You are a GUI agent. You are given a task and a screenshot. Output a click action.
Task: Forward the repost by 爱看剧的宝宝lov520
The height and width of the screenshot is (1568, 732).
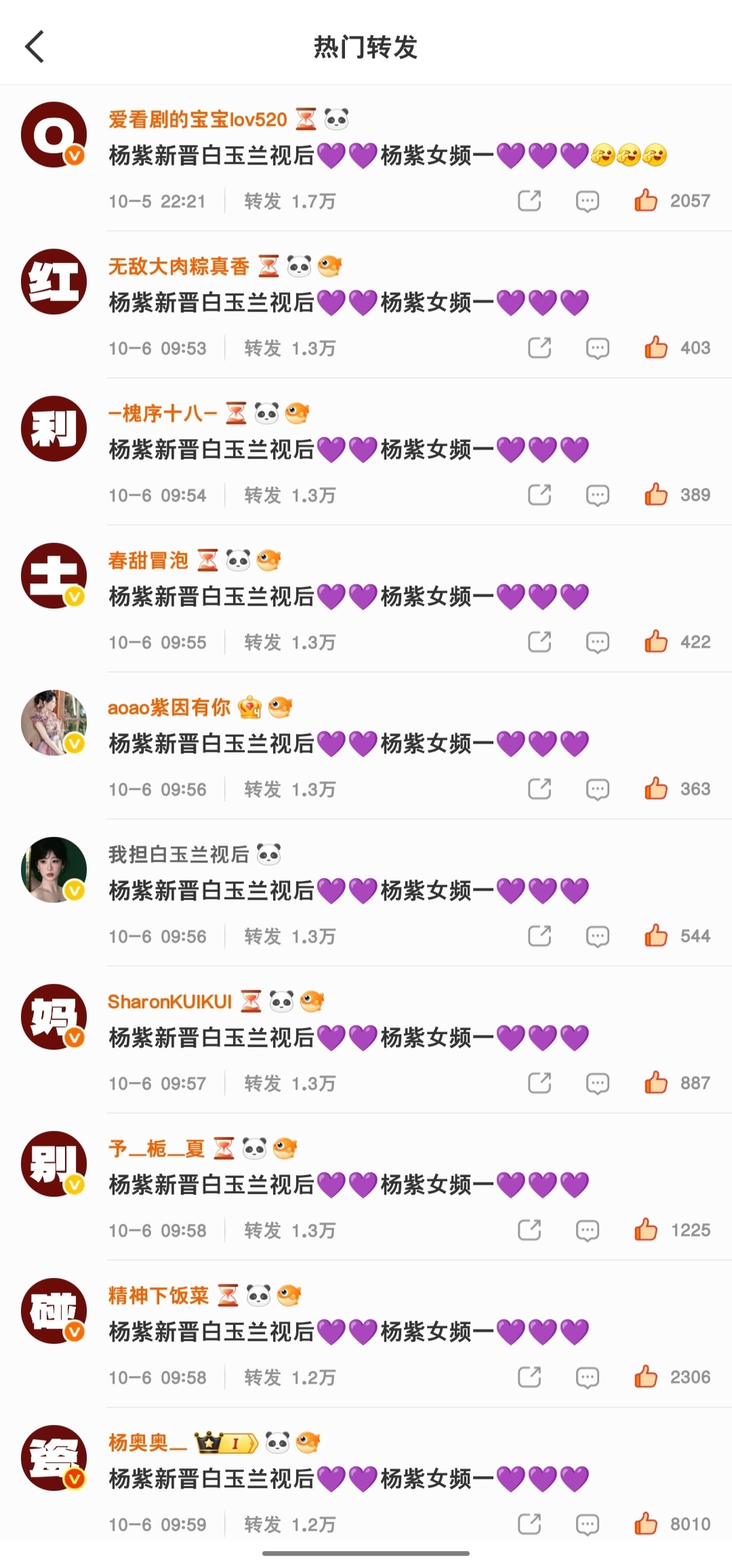[x=529, y=201]
